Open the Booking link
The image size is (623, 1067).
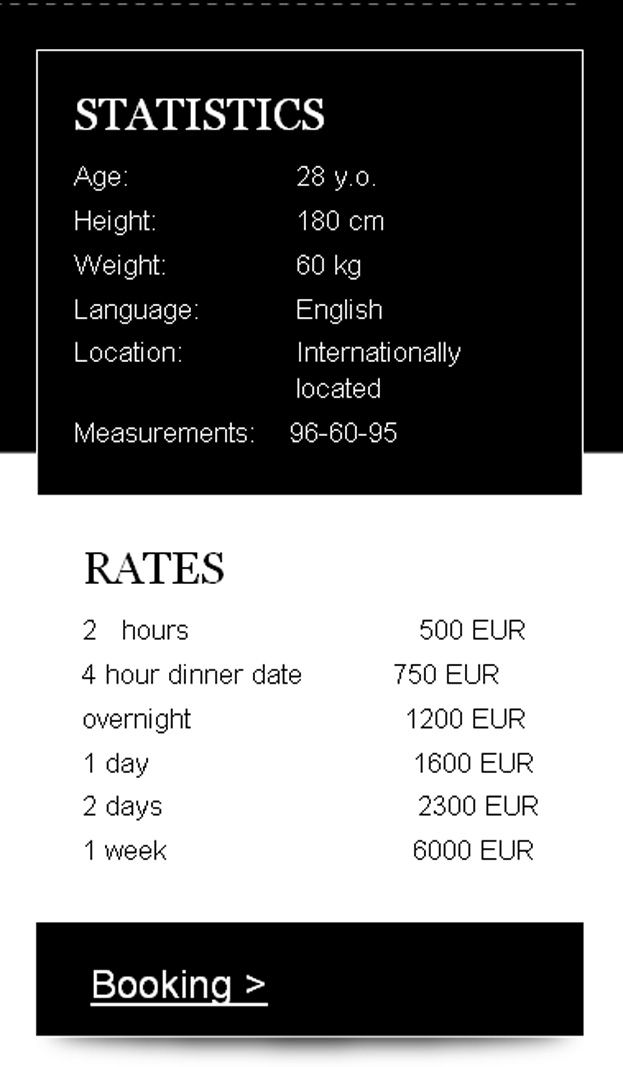[179, 986]
